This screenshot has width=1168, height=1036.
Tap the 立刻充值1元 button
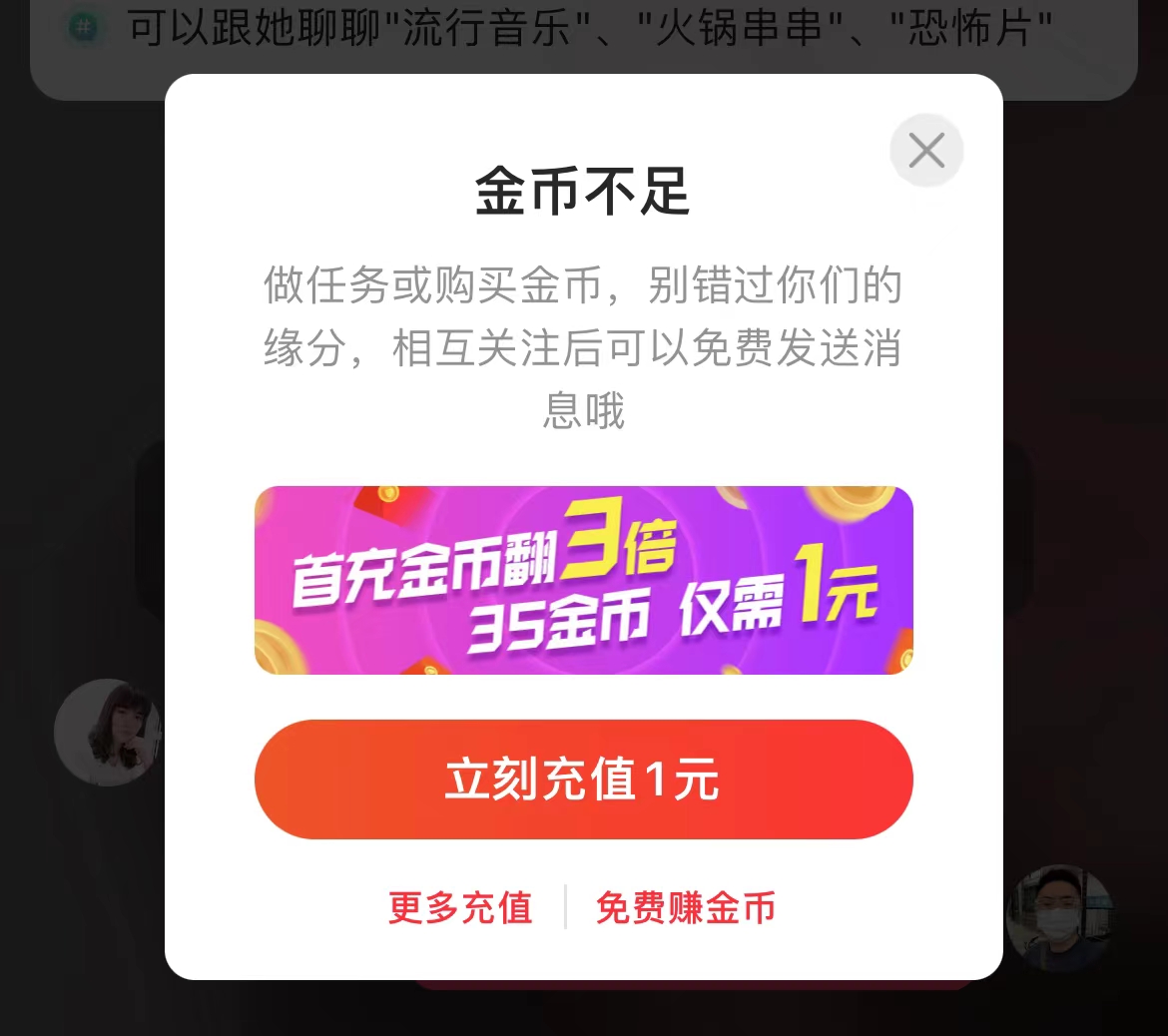[x=583, y=779]
